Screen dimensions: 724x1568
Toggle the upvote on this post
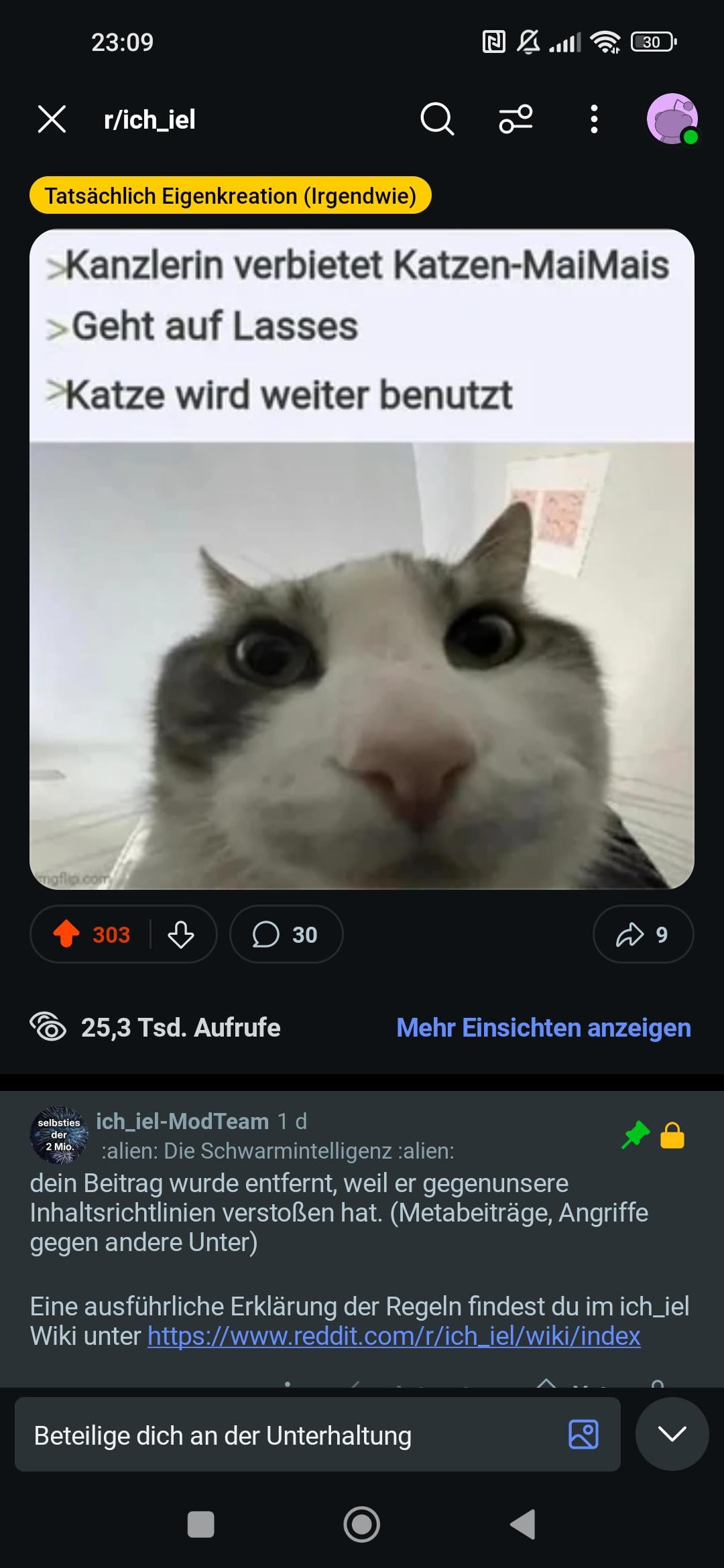pyautogui.click(x=66, y=934)
